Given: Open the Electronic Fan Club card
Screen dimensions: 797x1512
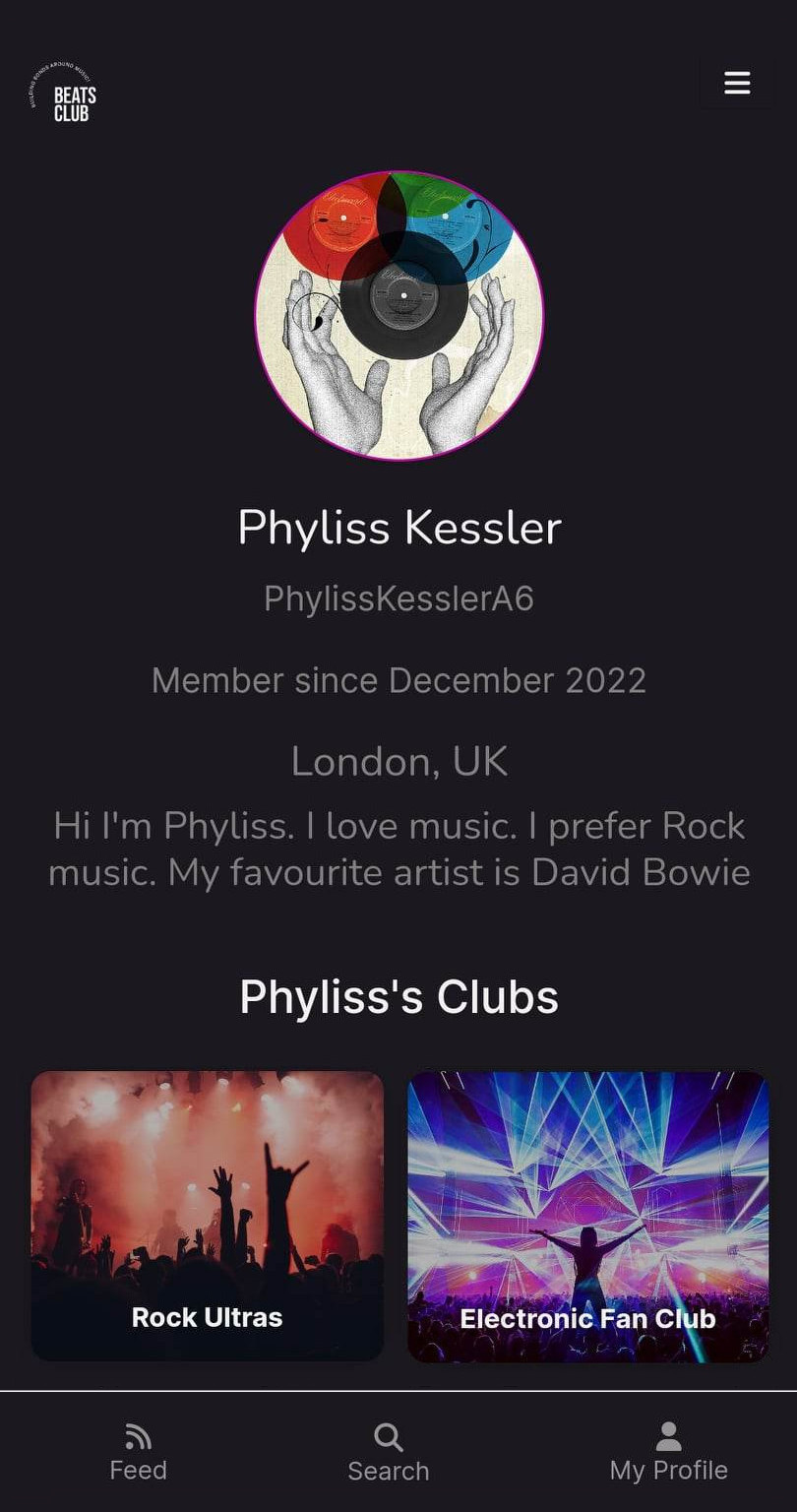Looking at the screenshot, I should [x=588, y=1217].
